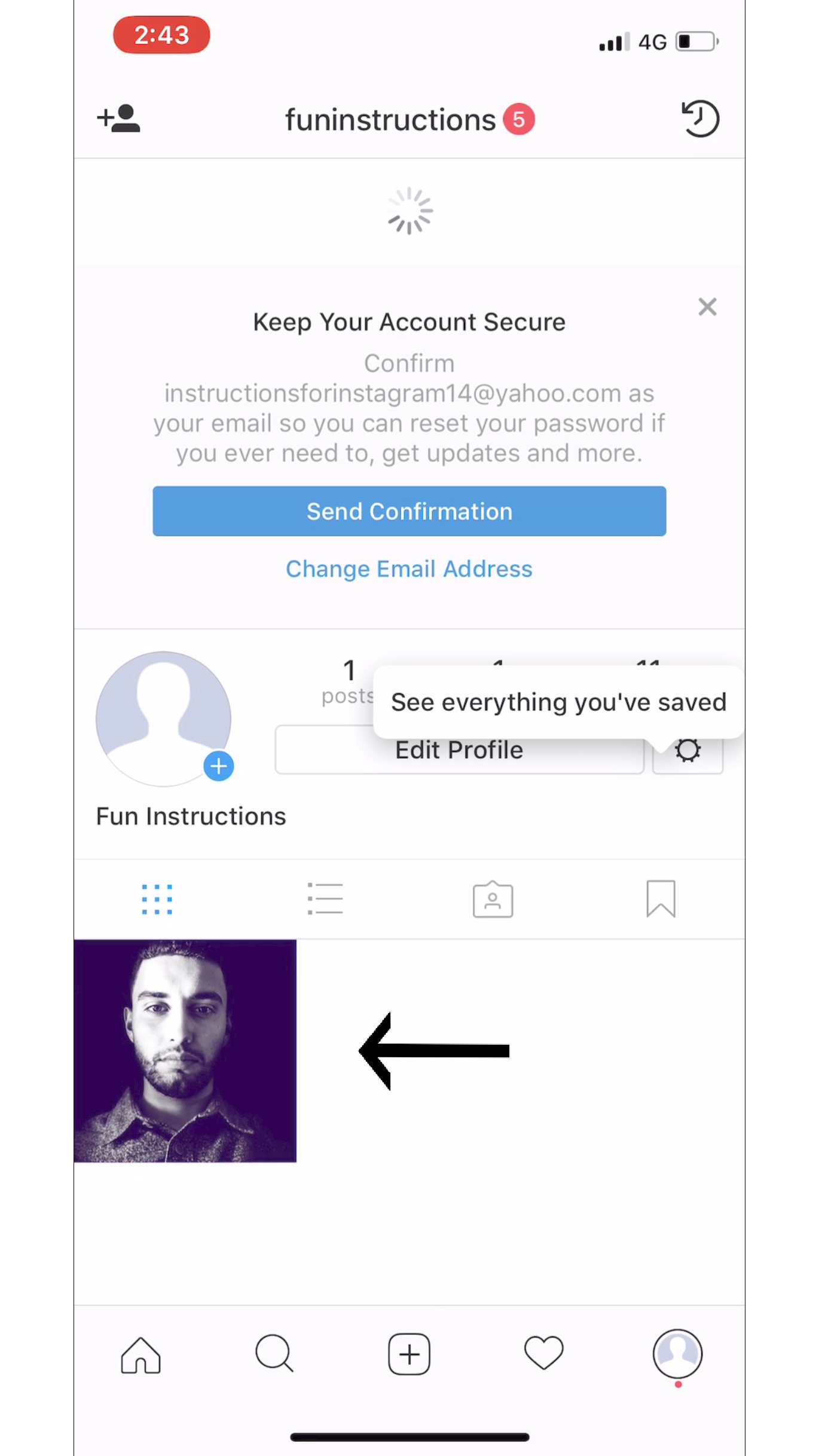819x1456 pixels.
Task: Open the archive clock icon
Action: click(700, 118)
